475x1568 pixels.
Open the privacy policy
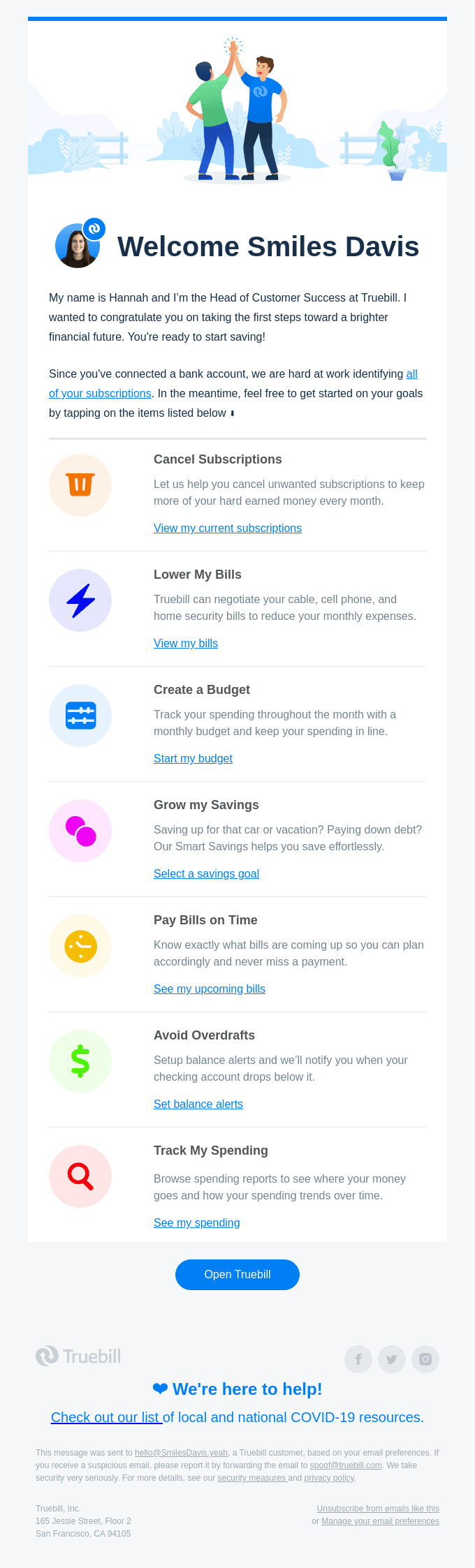[329, 1478]
